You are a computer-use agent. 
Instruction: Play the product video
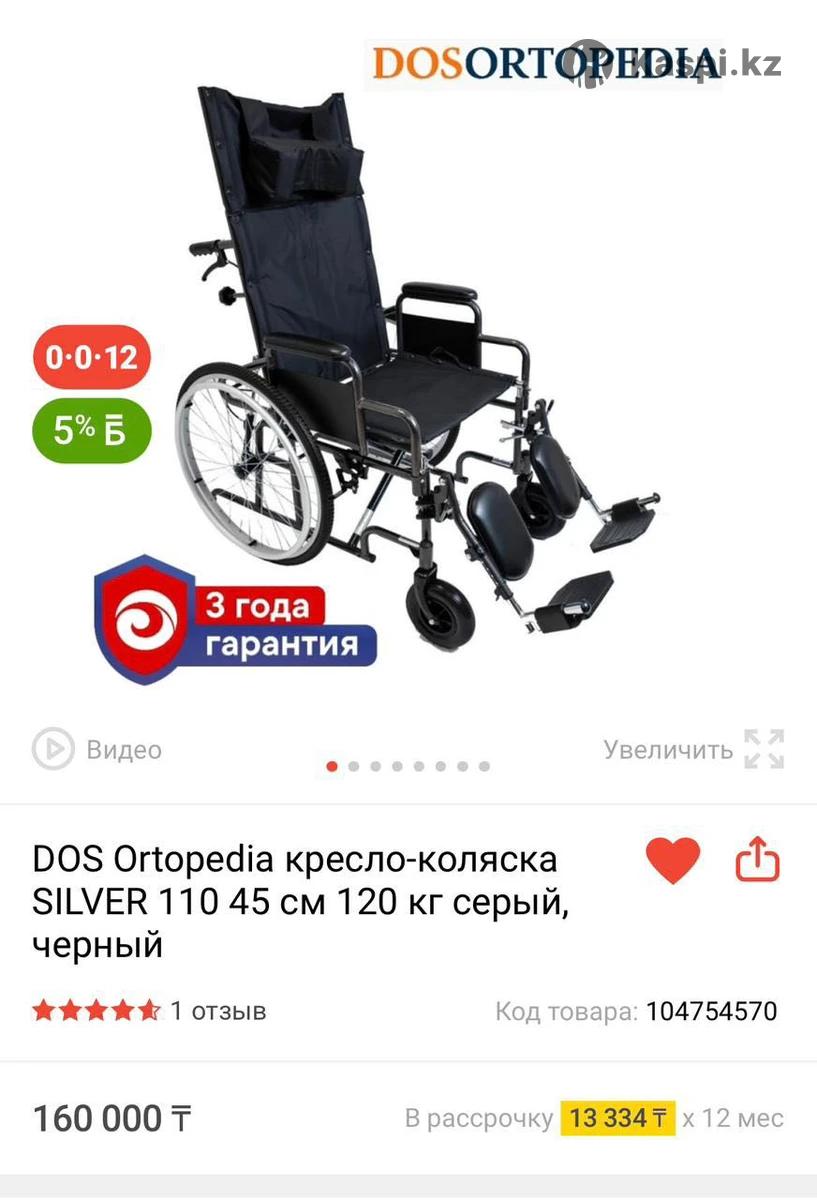click(96, 749)
